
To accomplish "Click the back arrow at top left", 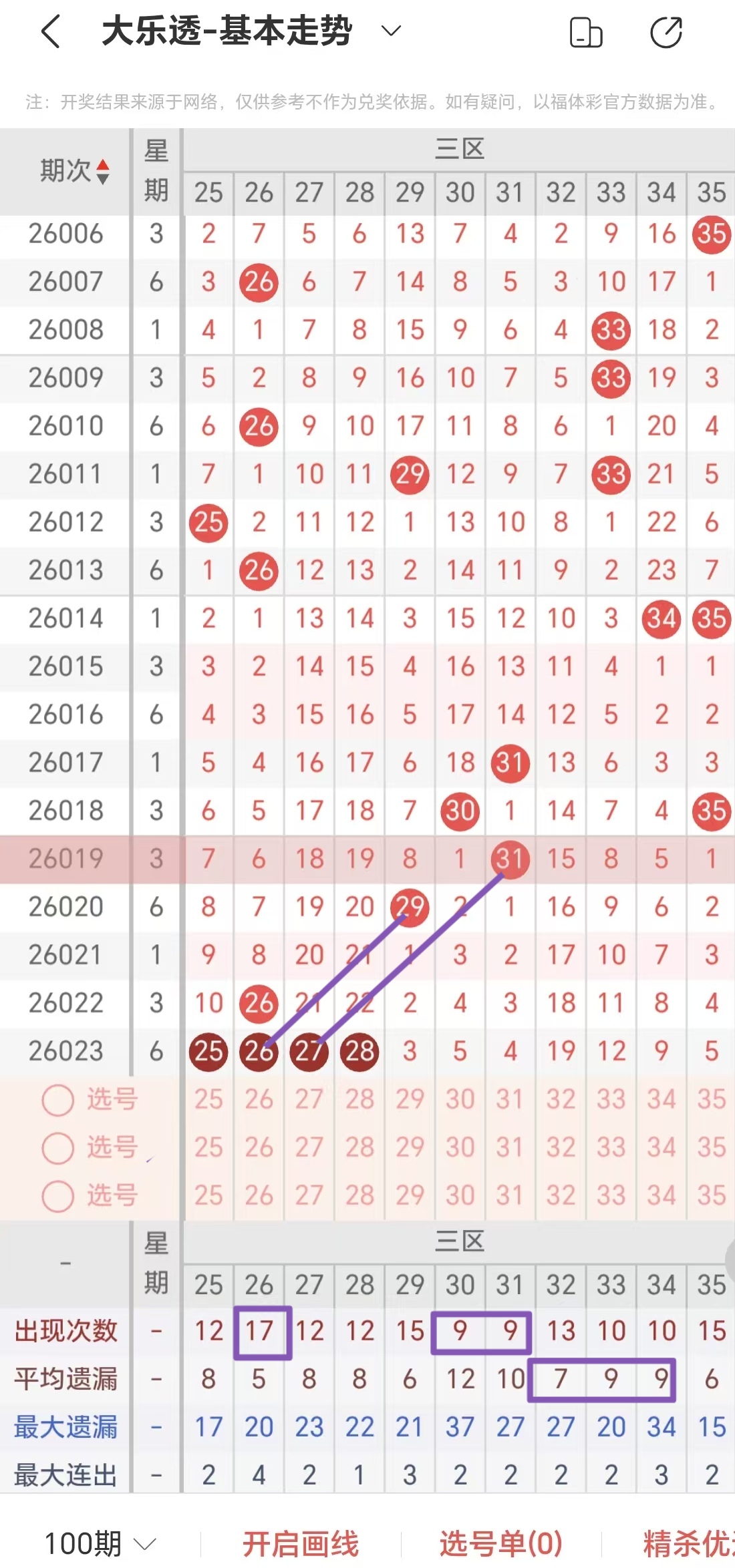I will pos(50,31).
